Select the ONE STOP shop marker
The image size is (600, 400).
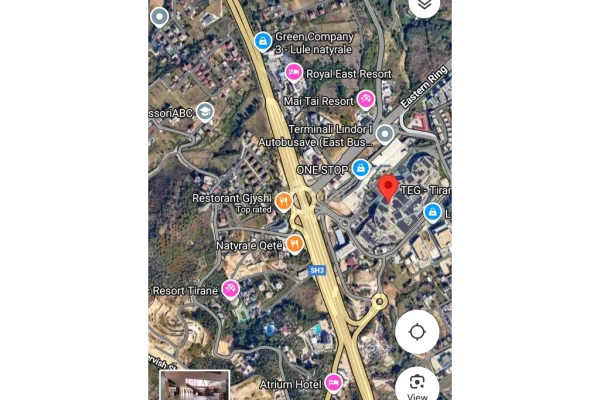coord(361,168)
